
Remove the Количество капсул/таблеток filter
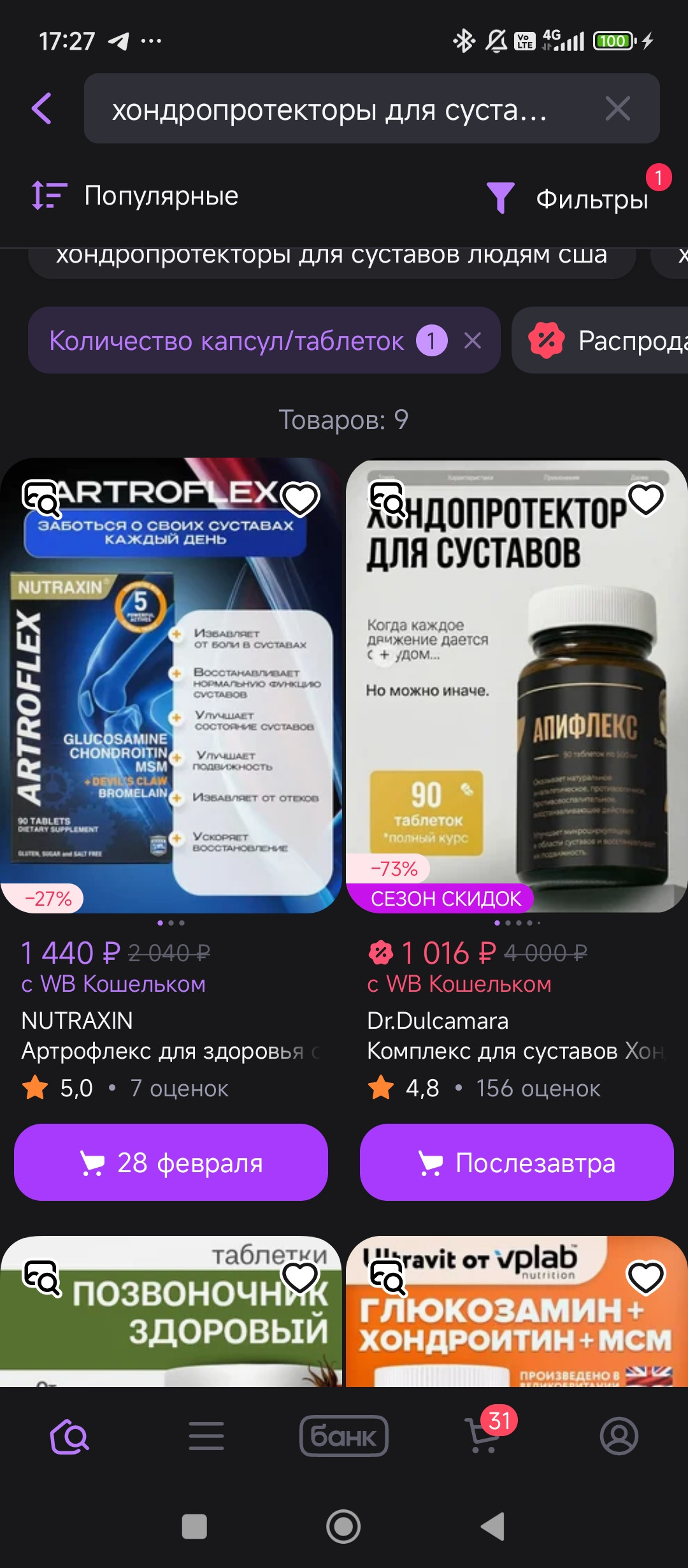(473, 341)
